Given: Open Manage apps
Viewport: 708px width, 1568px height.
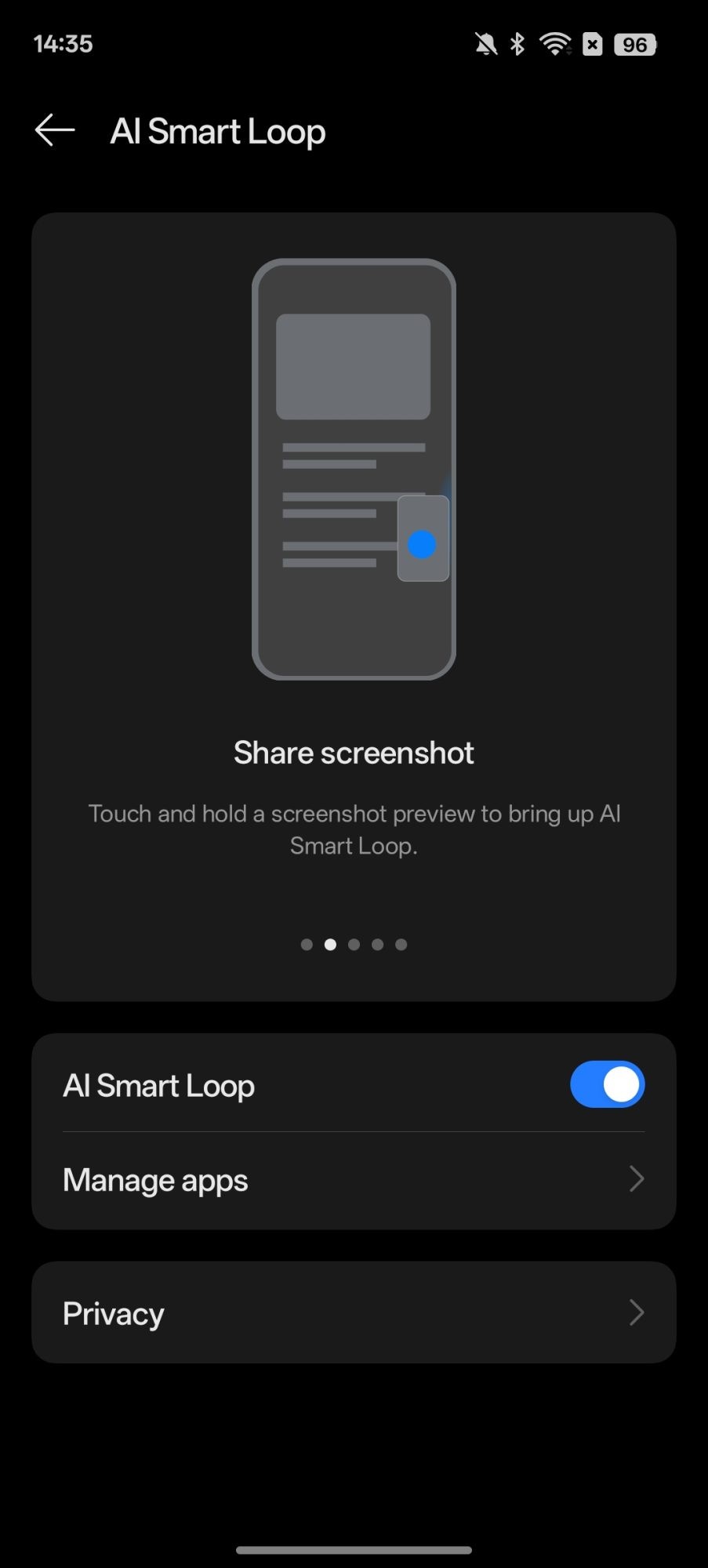Looking at the screenshot, I should pos(353,1180).
